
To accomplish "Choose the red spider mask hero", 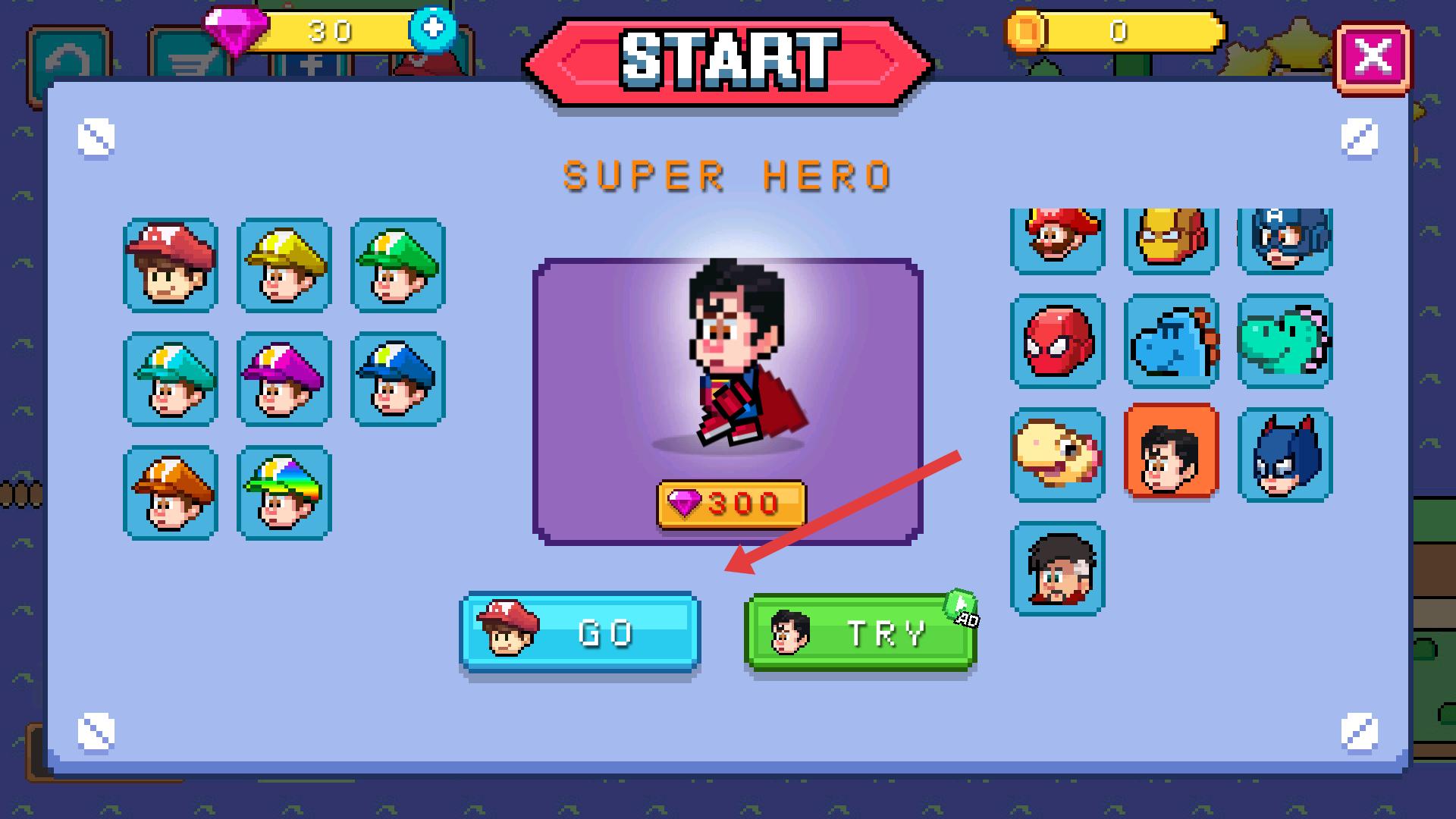I will [1058, 341].
